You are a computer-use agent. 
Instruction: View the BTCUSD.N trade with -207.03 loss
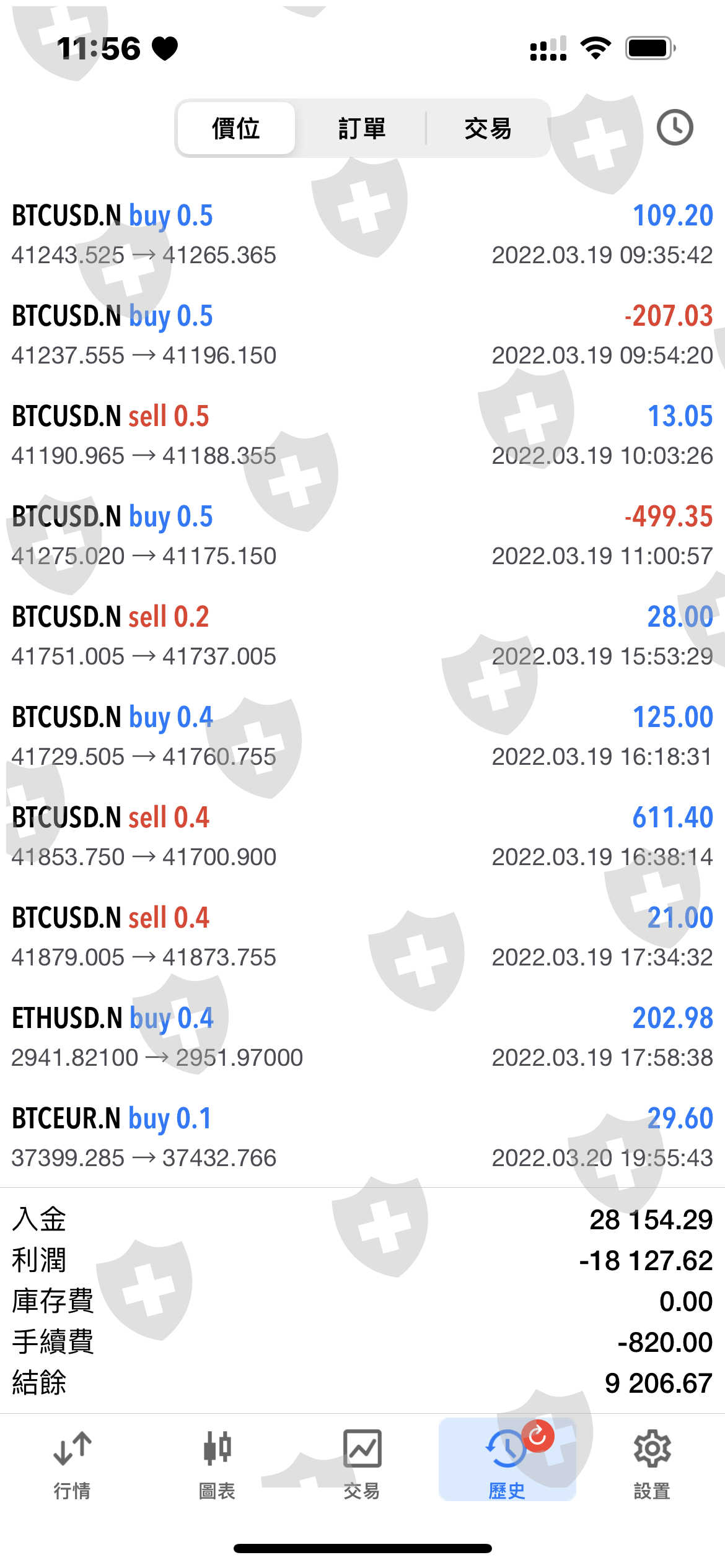(x=362, y=335)
